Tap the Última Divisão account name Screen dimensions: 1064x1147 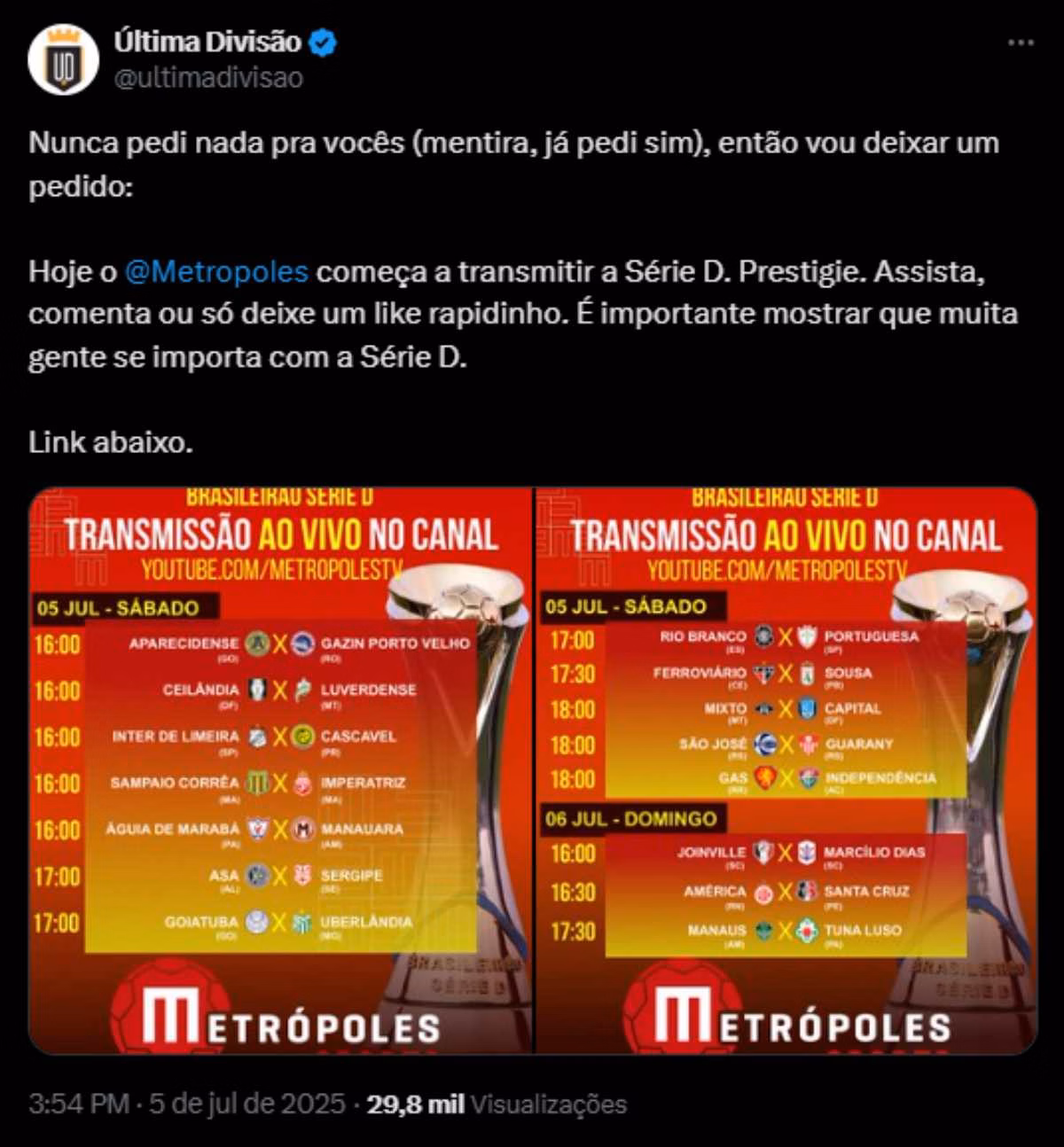point(207,42)
